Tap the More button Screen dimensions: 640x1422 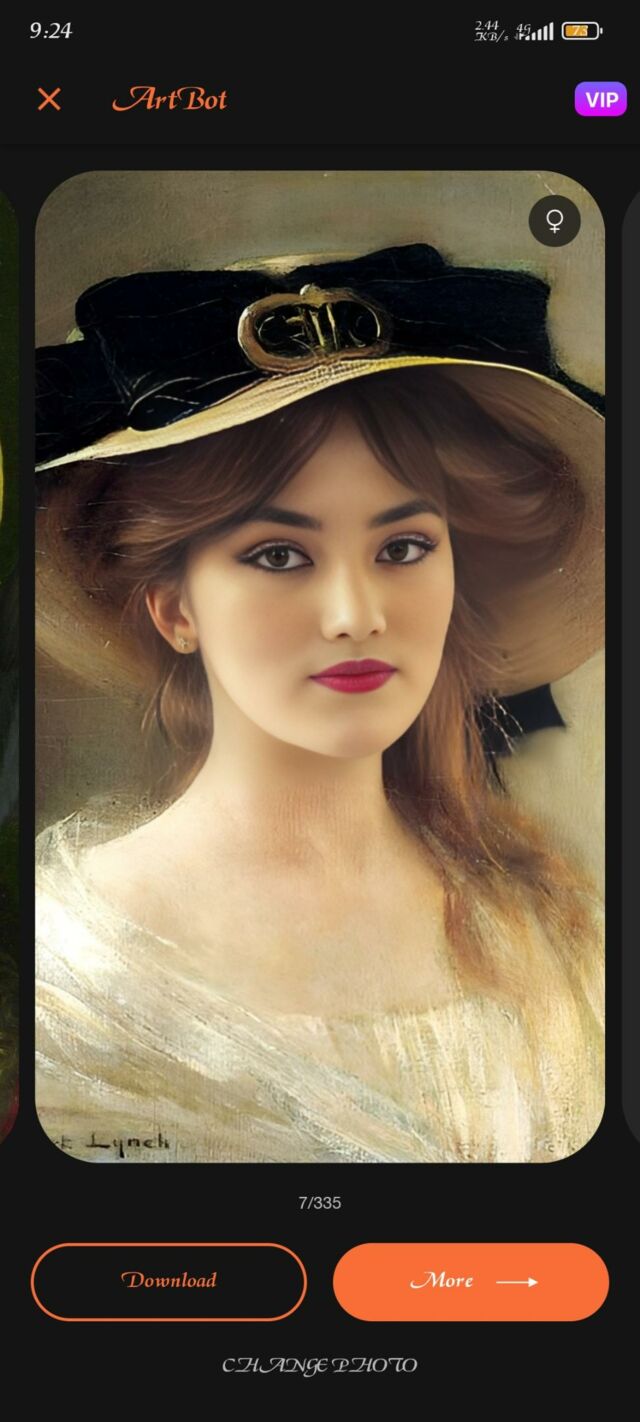[x=470, y=1281]
